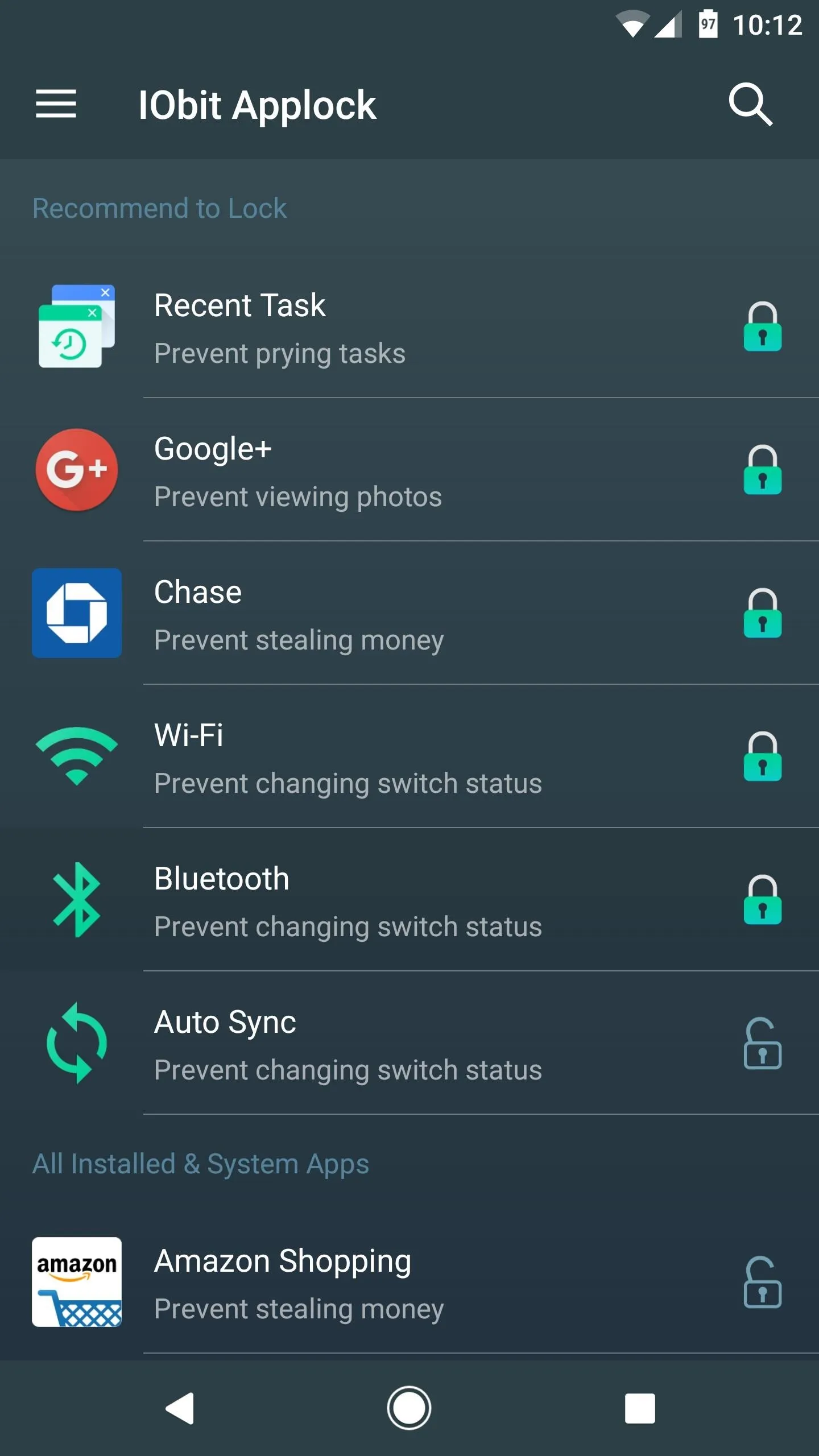Open the search magnifier
819x1456 pixels.
(x=751, y=104)
